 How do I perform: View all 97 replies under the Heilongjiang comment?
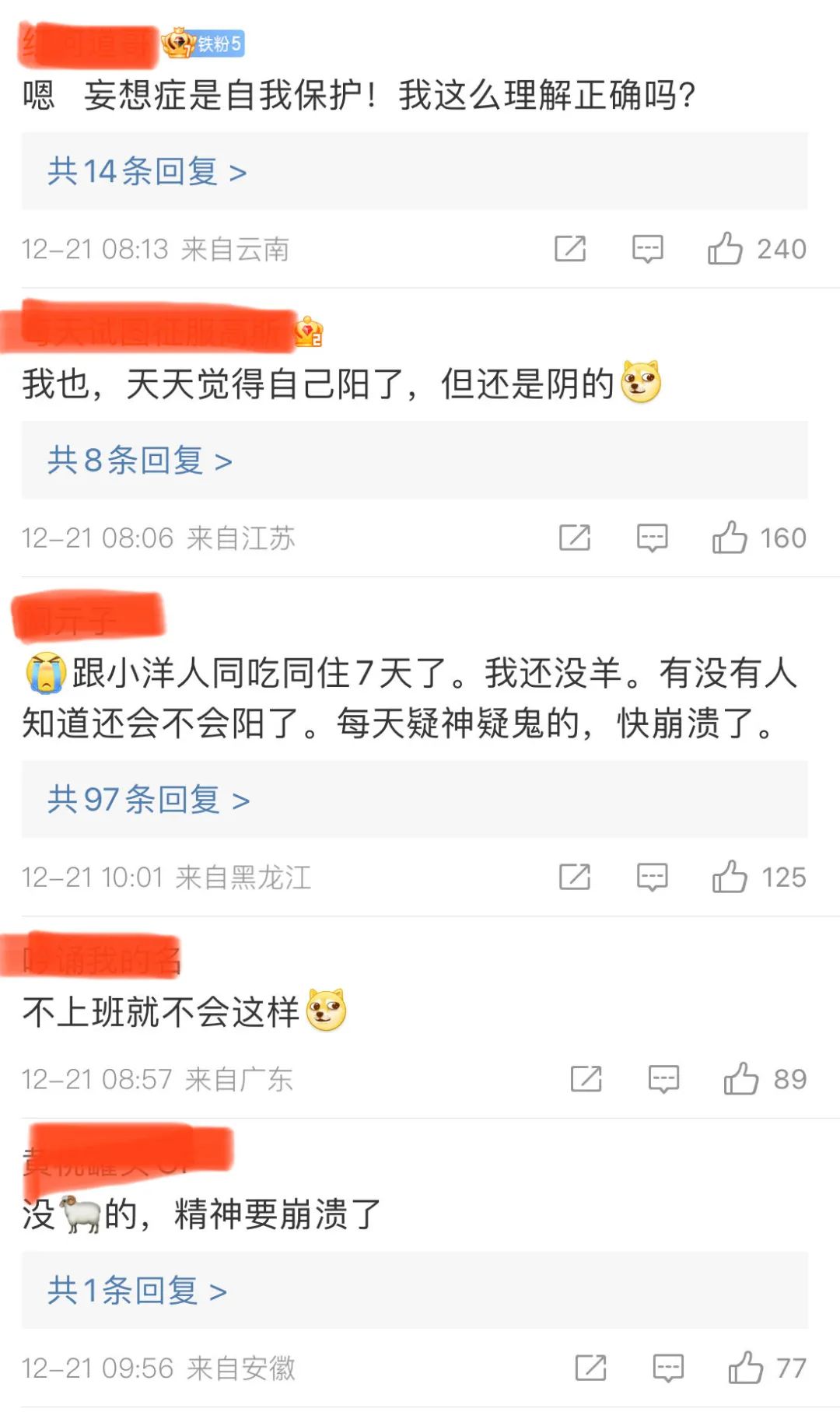click(x=149, y=800)
